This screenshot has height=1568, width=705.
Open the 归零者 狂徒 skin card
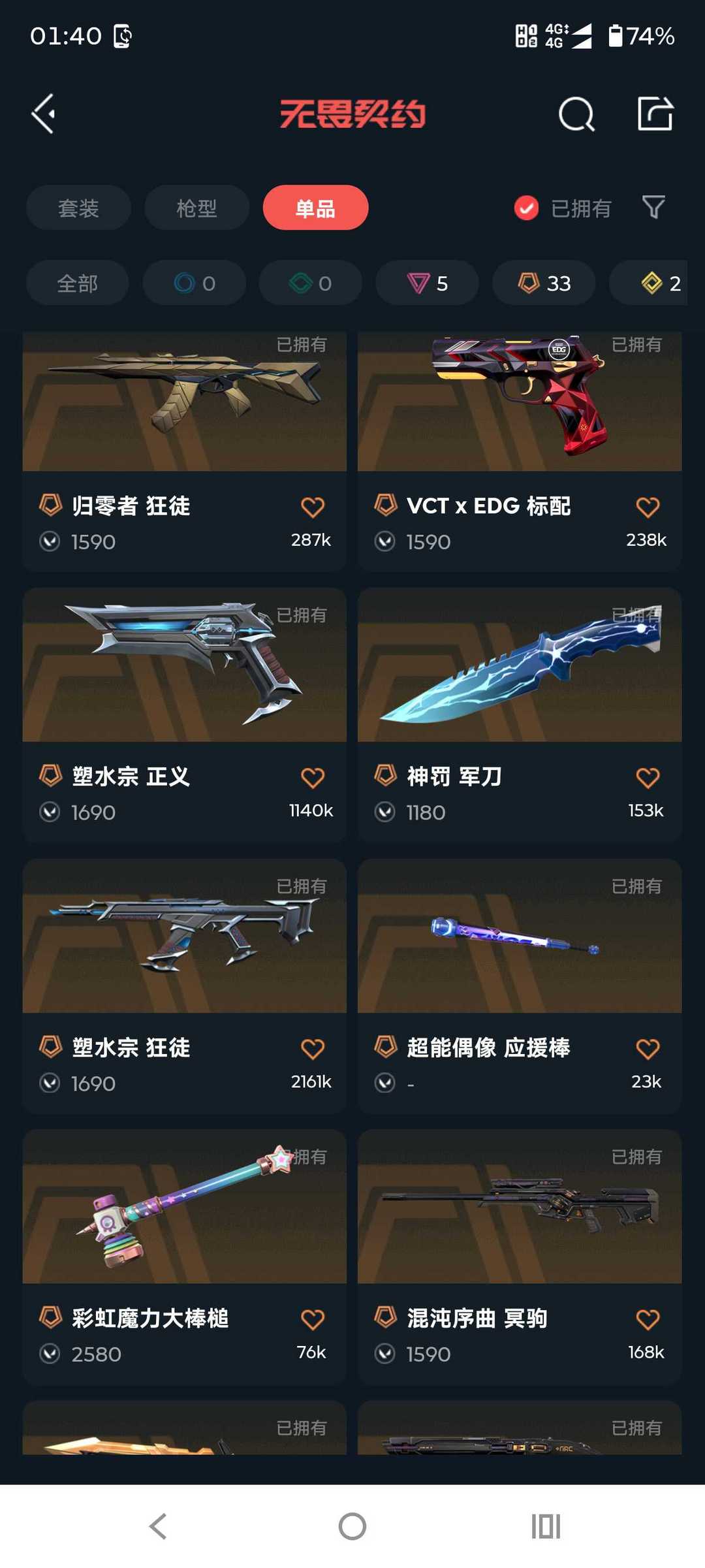(x=184, y=452)
